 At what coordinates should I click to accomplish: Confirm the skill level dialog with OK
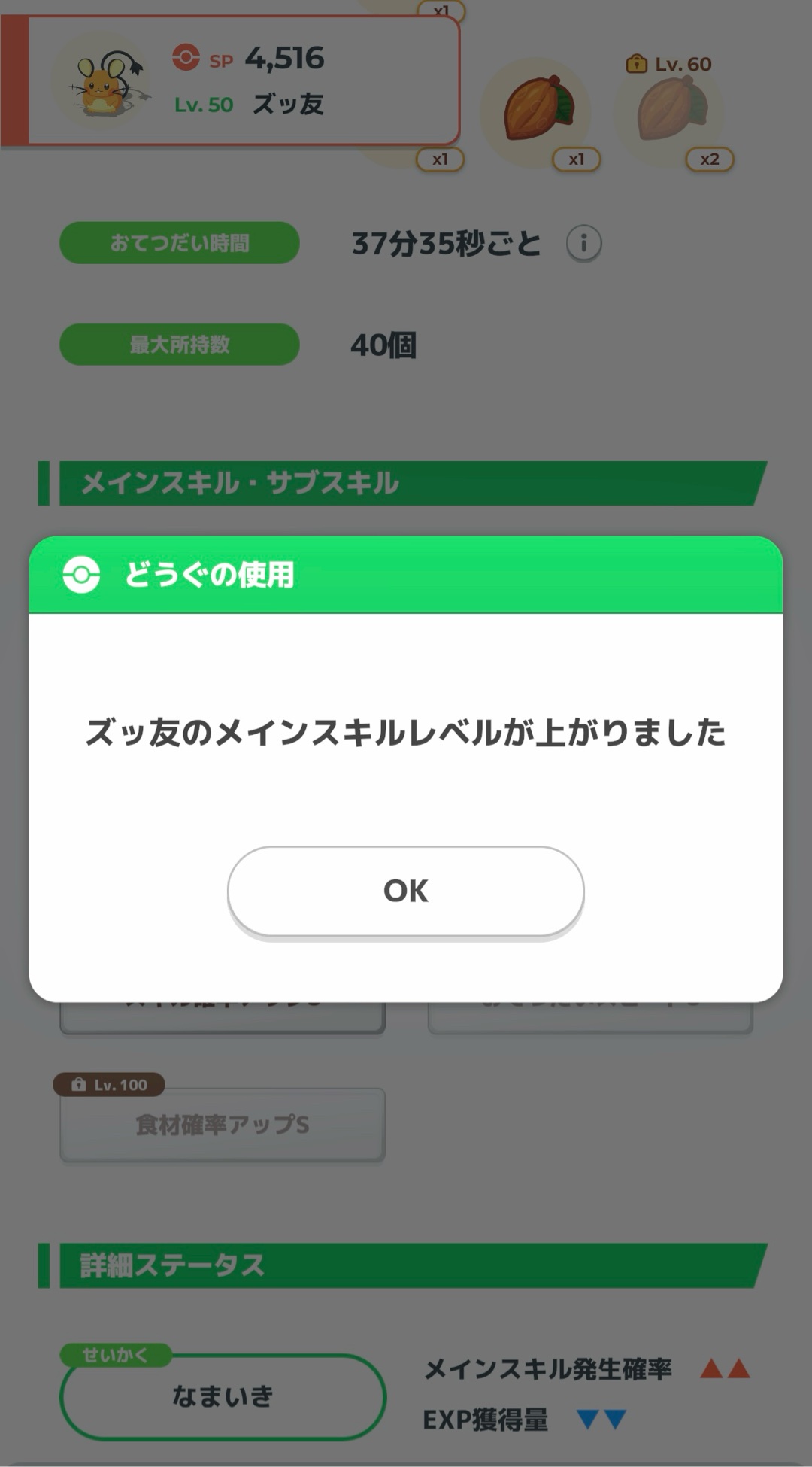(405, 891)
